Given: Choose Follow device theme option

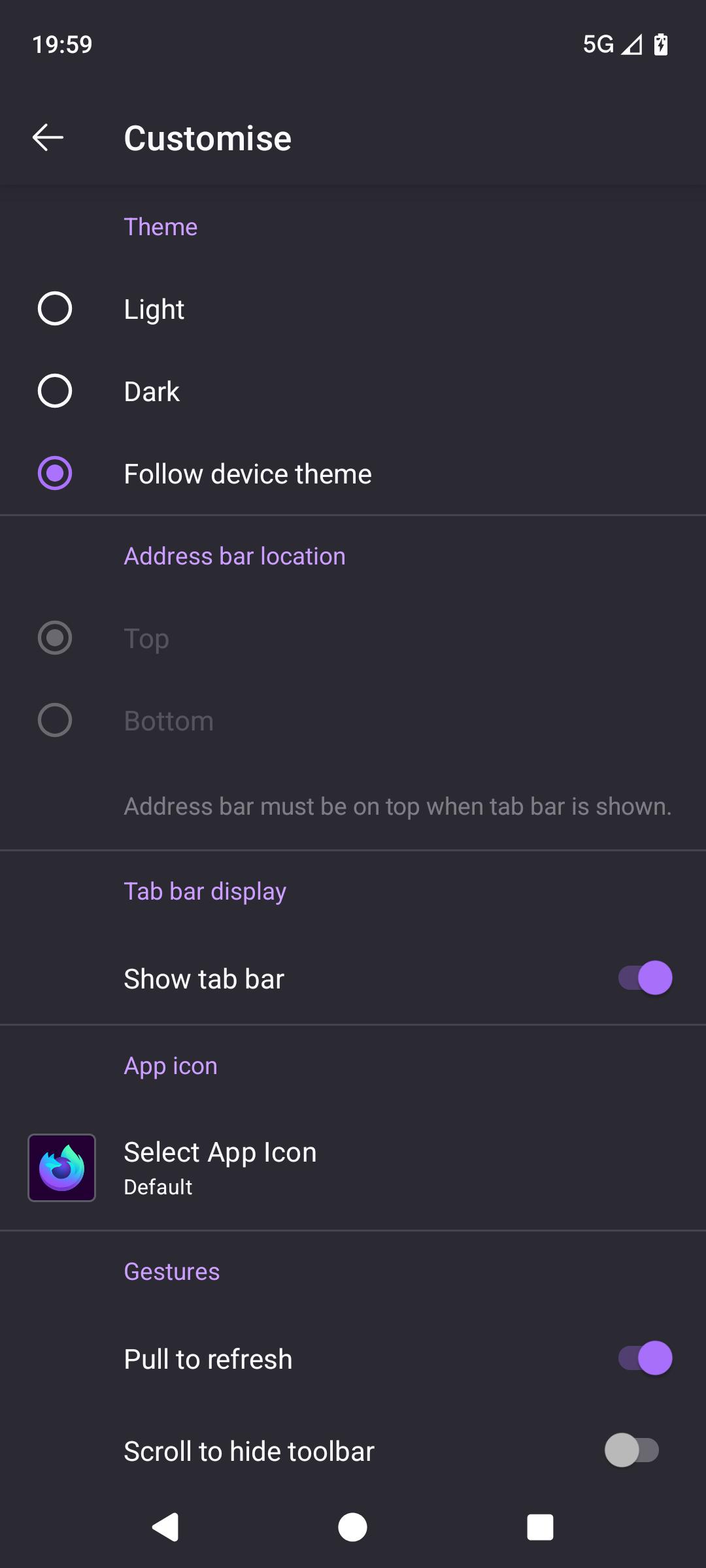Looking at the screenshot, I should coord(55,474).
